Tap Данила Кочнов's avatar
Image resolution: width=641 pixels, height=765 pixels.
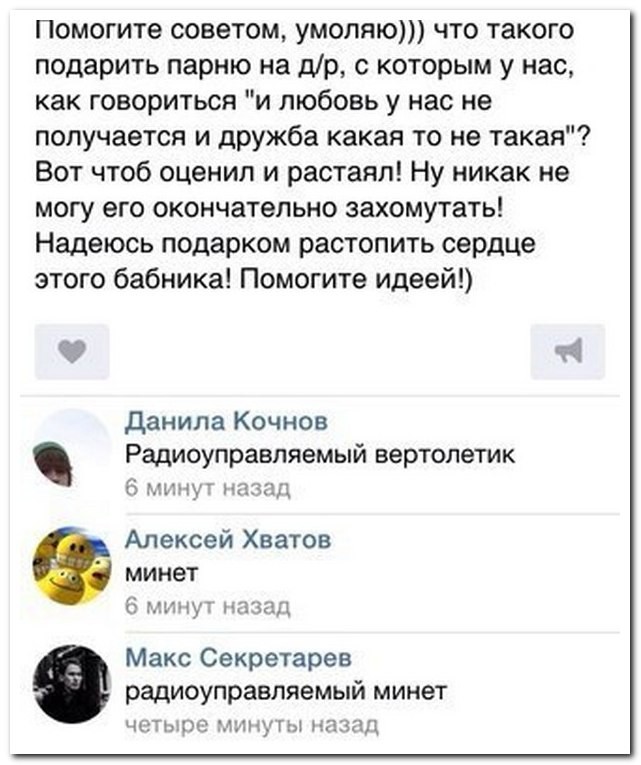(72, 450)
